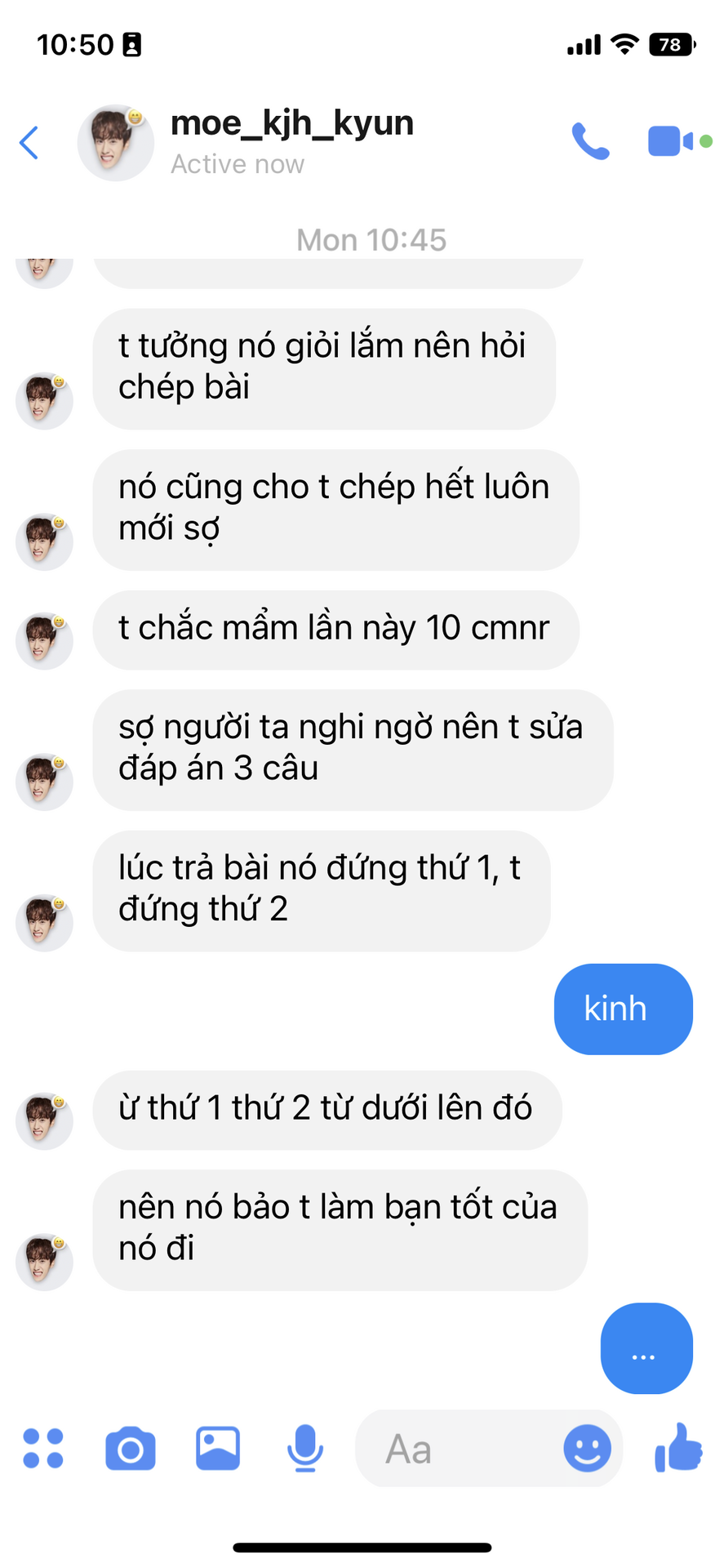Send a thumbs-up like

tap(678, 1448)
